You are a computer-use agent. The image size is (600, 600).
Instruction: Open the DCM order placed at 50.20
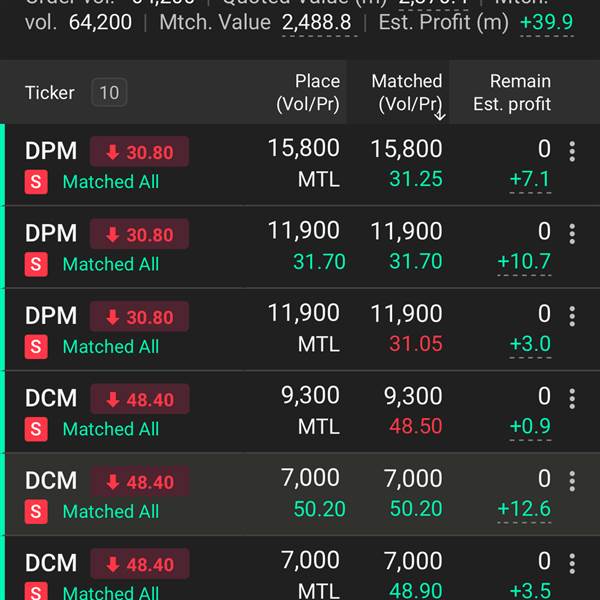pyautogui.click(x=300, y=495)
